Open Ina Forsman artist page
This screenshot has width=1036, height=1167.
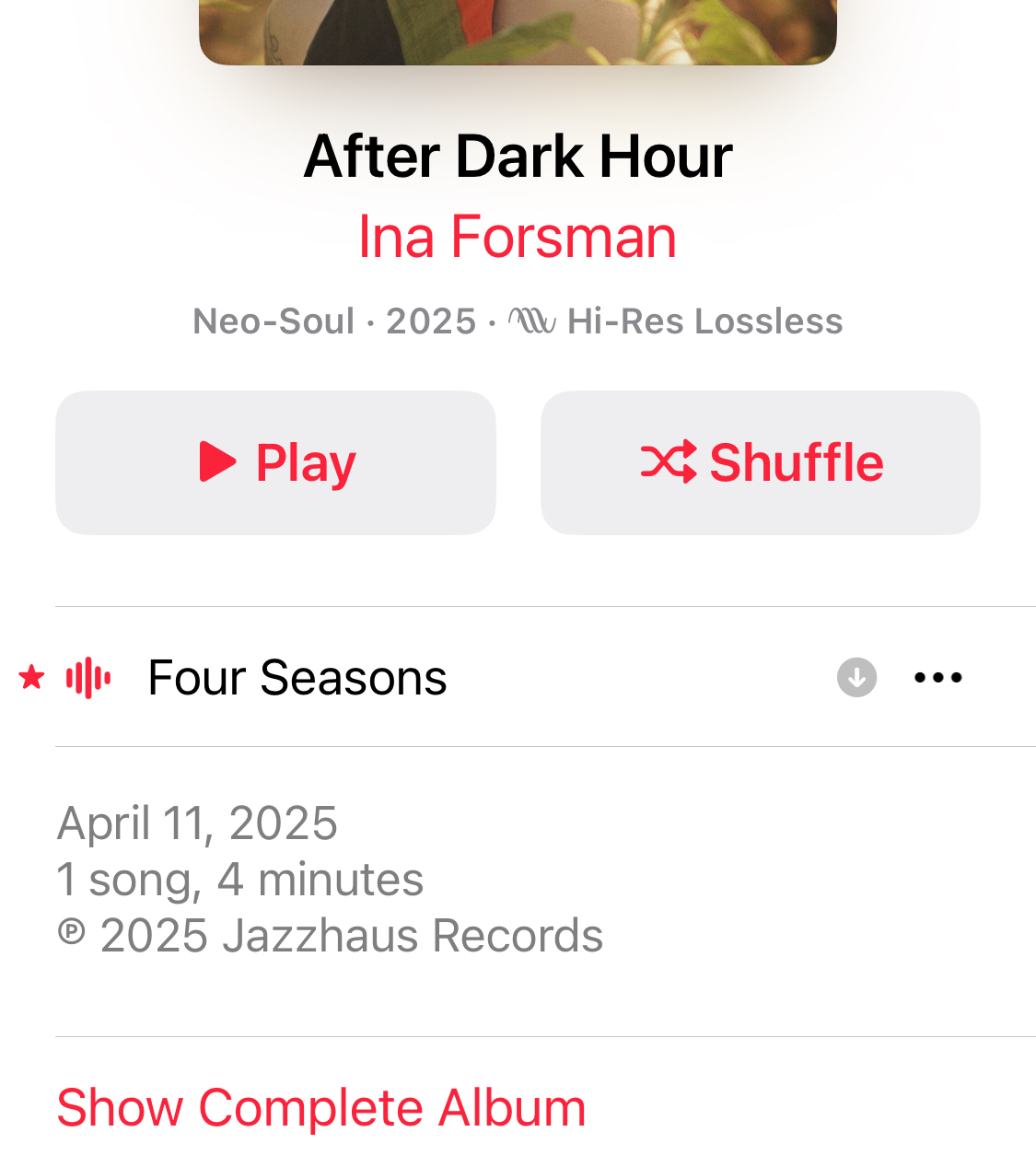pos(517,237)
